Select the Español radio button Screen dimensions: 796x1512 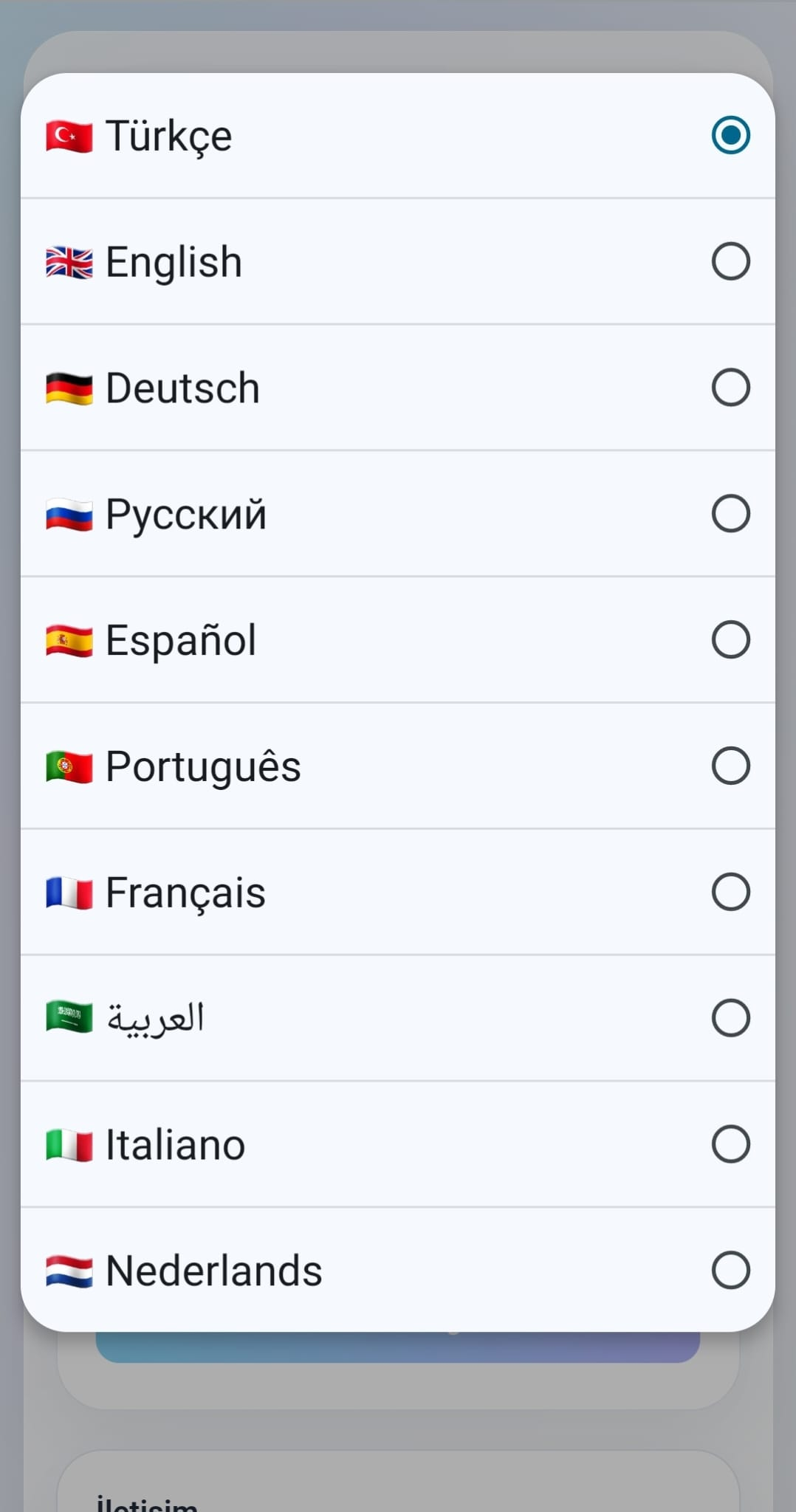tap(730, 639)
